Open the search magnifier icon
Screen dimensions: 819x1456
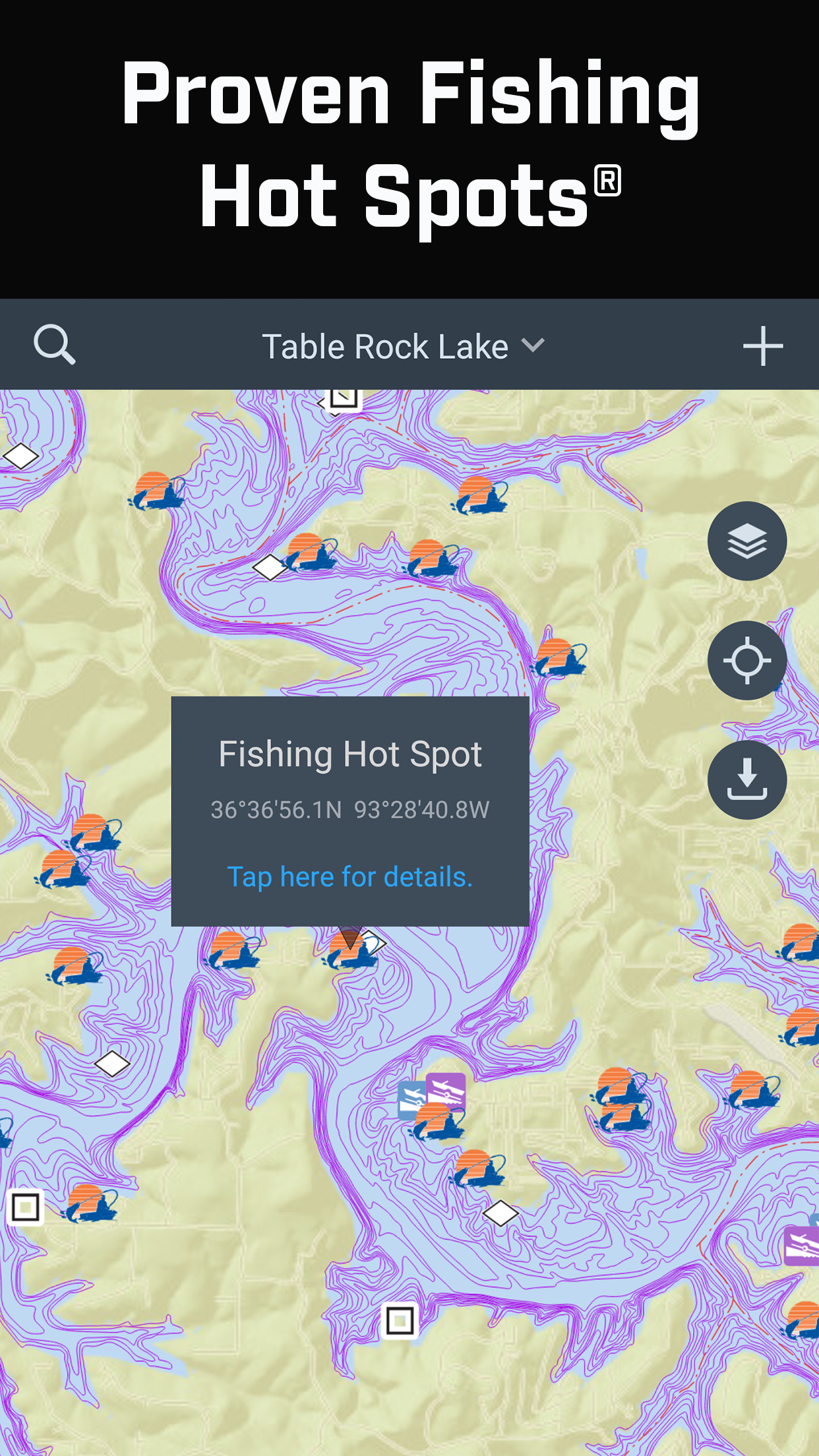[x=54, y=344]
